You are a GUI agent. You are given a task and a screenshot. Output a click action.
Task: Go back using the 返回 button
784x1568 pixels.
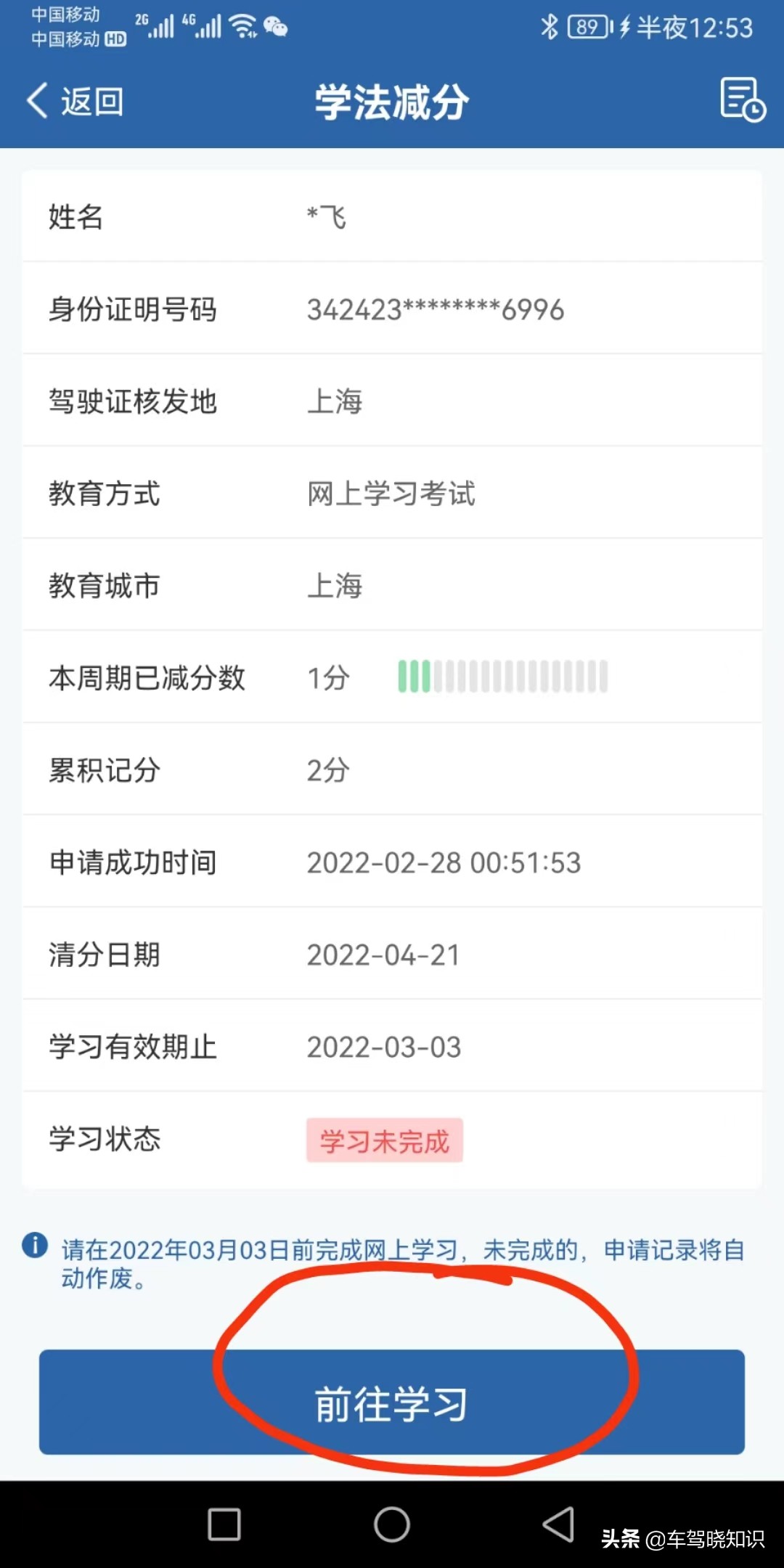pyautogui.click(x=75, y=101)
